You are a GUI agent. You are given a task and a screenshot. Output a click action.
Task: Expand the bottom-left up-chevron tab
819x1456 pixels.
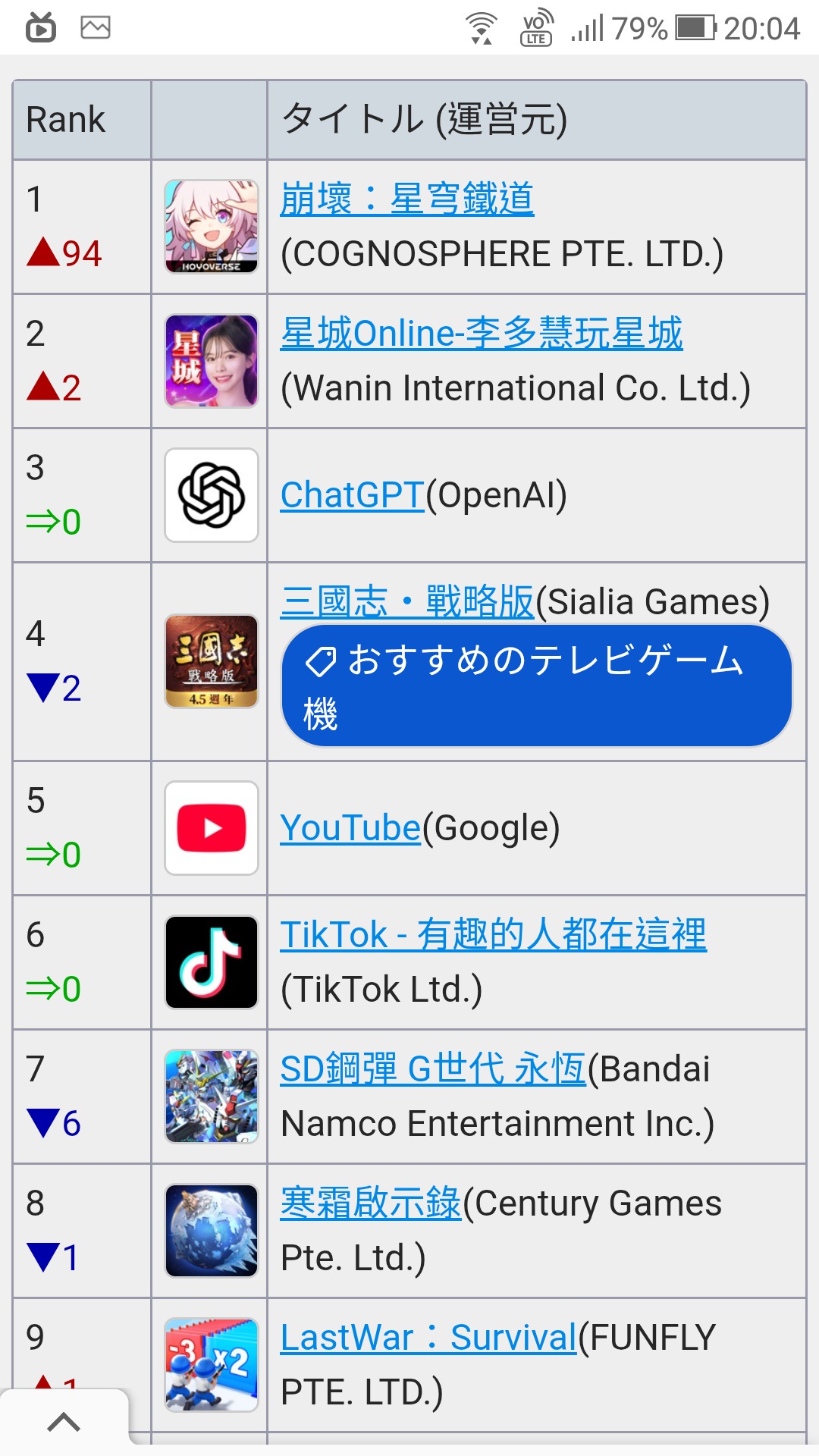64,1422
